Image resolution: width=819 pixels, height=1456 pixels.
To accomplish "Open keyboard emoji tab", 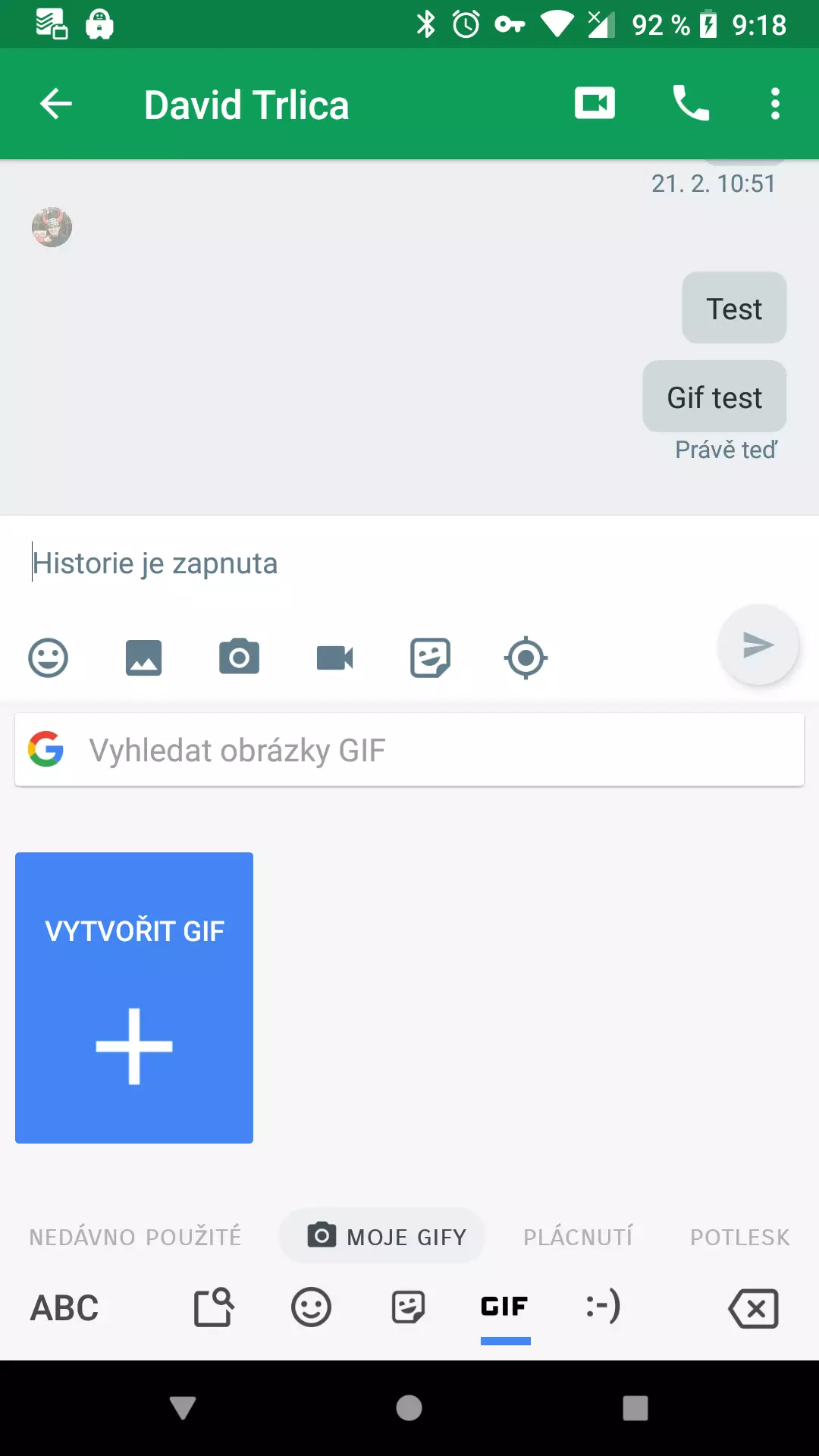I will click(312, 1307).
